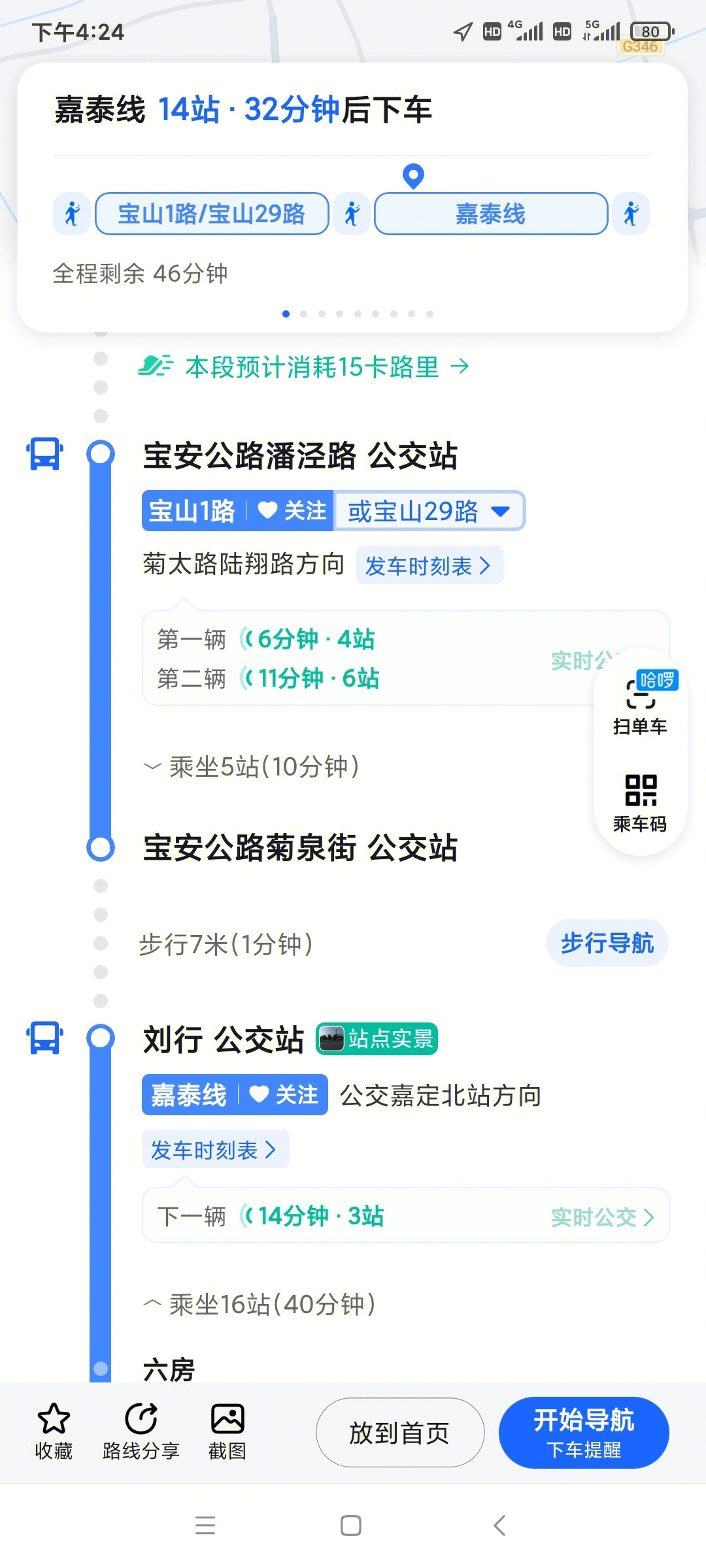Viewport: 706px width, 1568px height.
Task: Follow 嘉泰线 with 关注
Action: pyautogui.click(x=284, y=1094)
